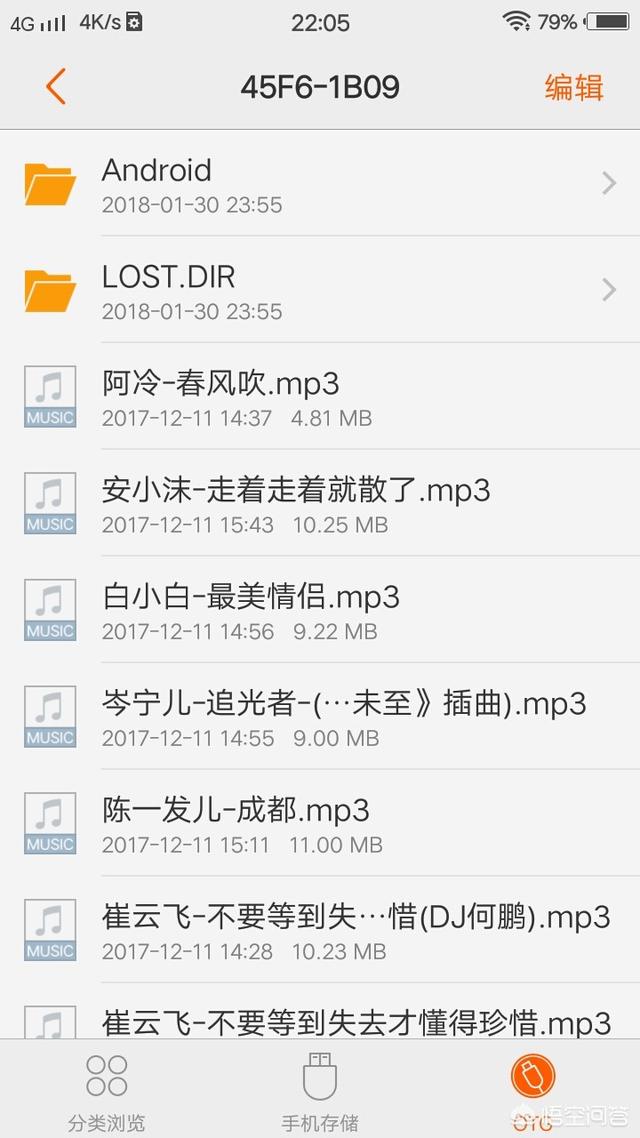Open 安小沫-走着走着就散了.mp3

[320, 504]
